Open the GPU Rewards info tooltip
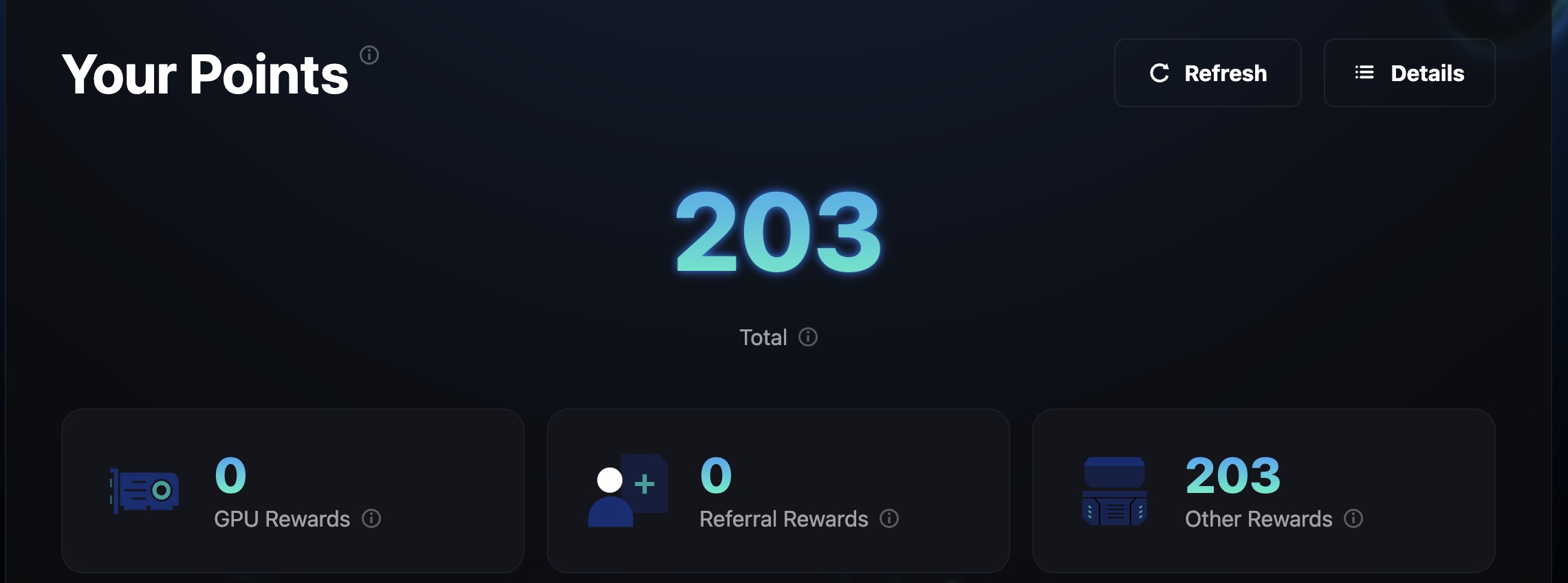The width and height of the screenshot is (1568, 583). [x=371, y=518]
